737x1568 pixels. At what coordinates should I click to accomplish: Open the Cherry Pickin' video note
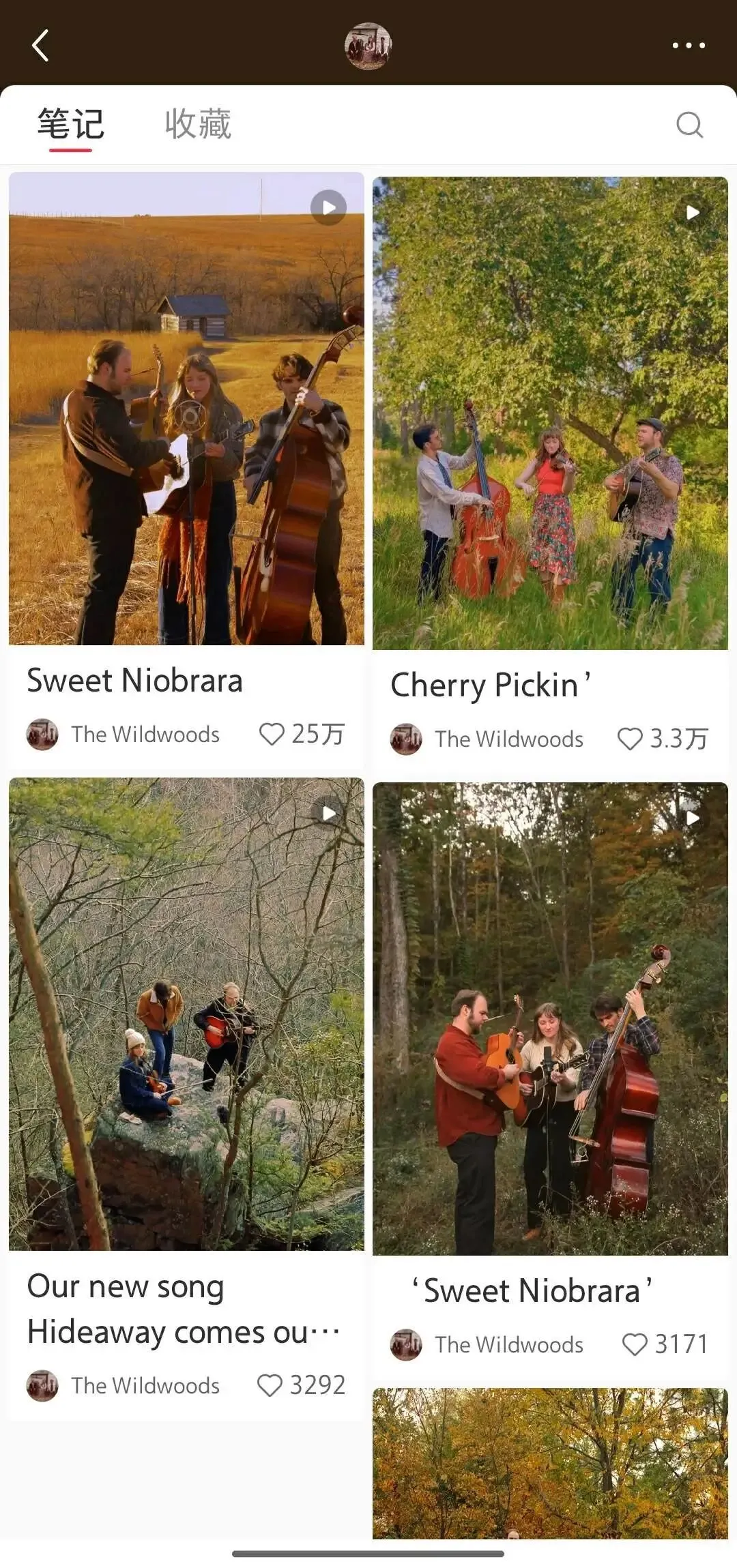click(550, 413)
